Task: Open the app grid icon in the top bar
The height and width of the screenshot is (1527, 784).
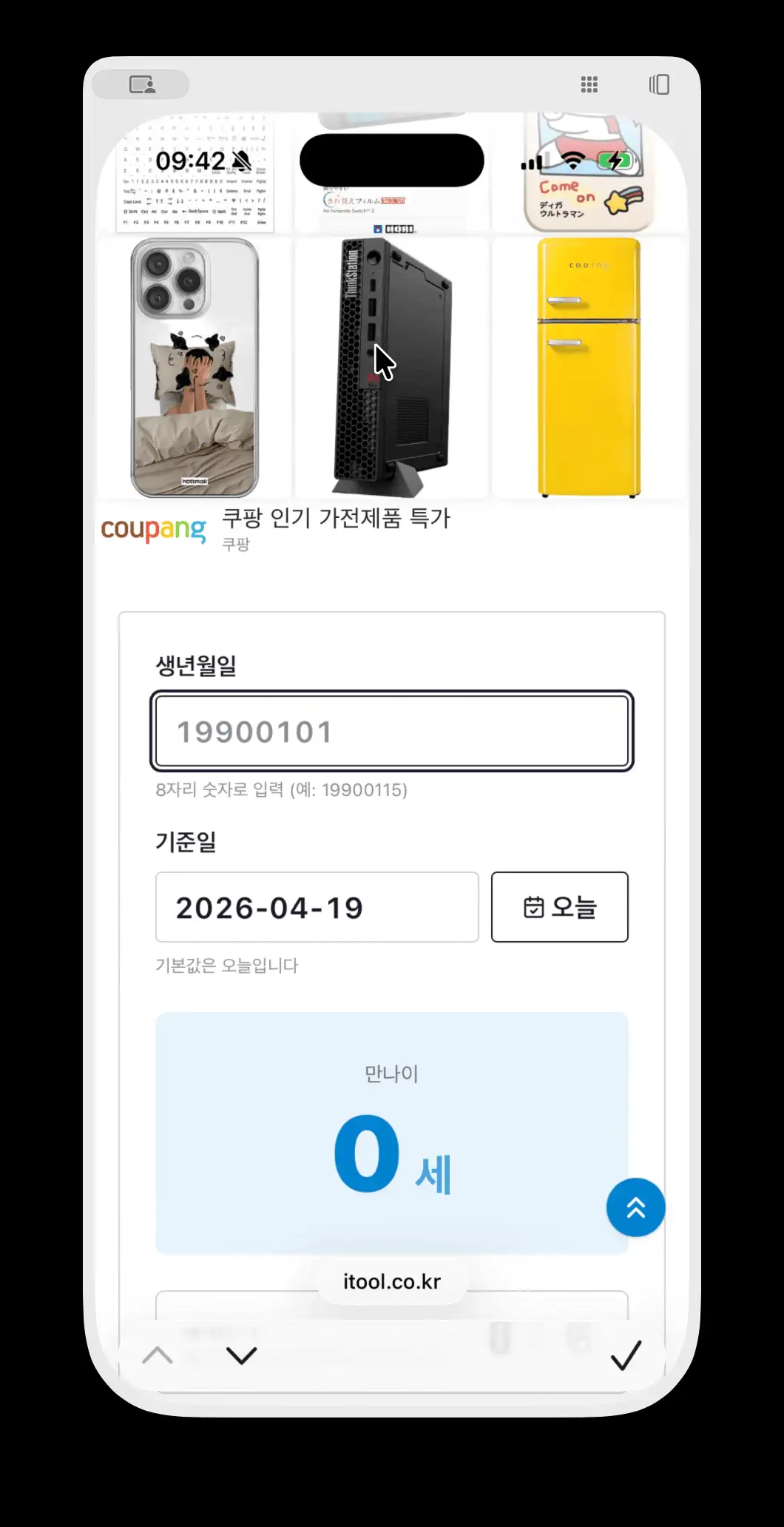Action: (588, 85)
